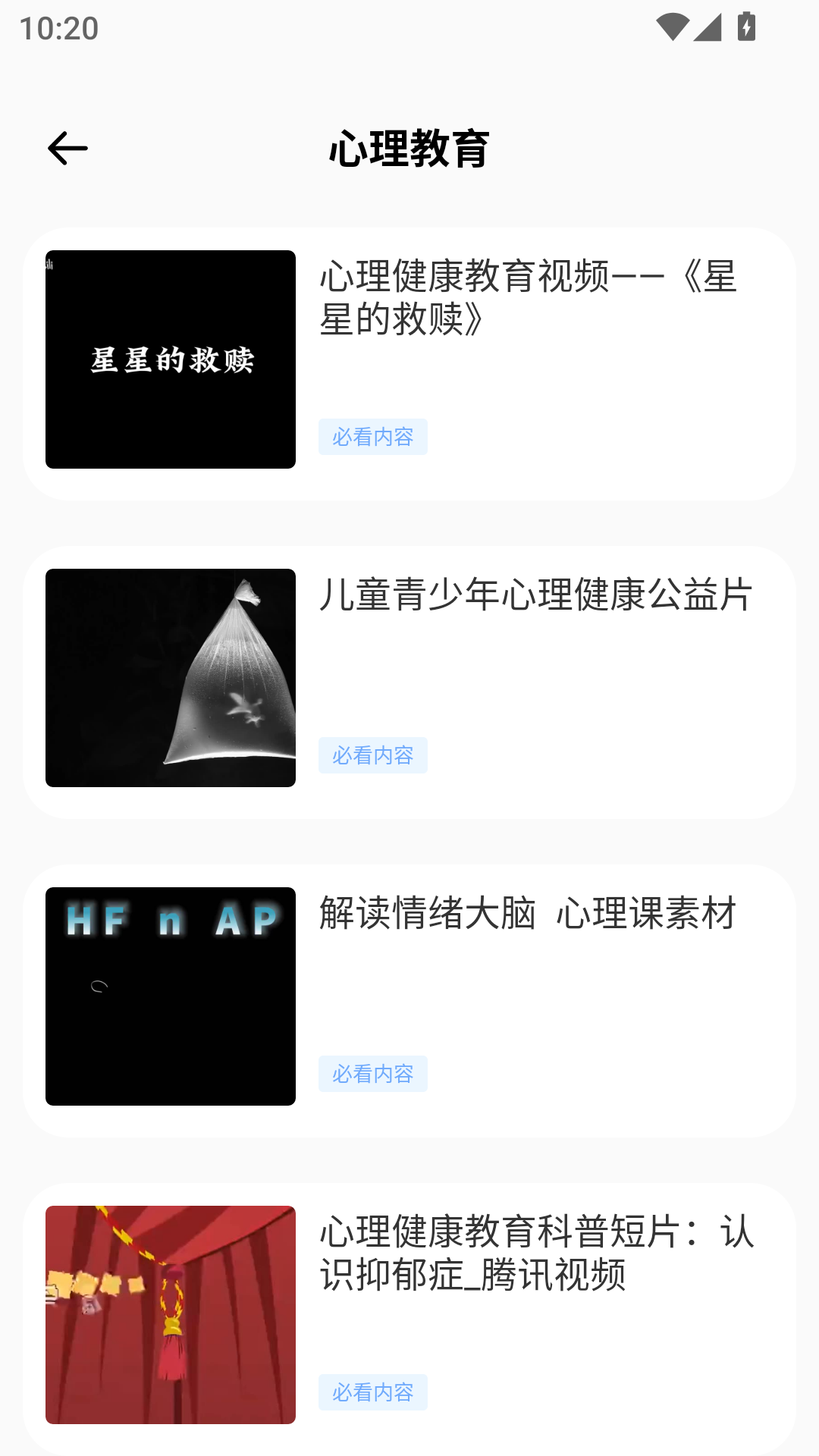Screen dimensions: 819x1456
Task: Tap the HF n AP情绪大脑 thumbnail
Action: (x=170, y=994)
